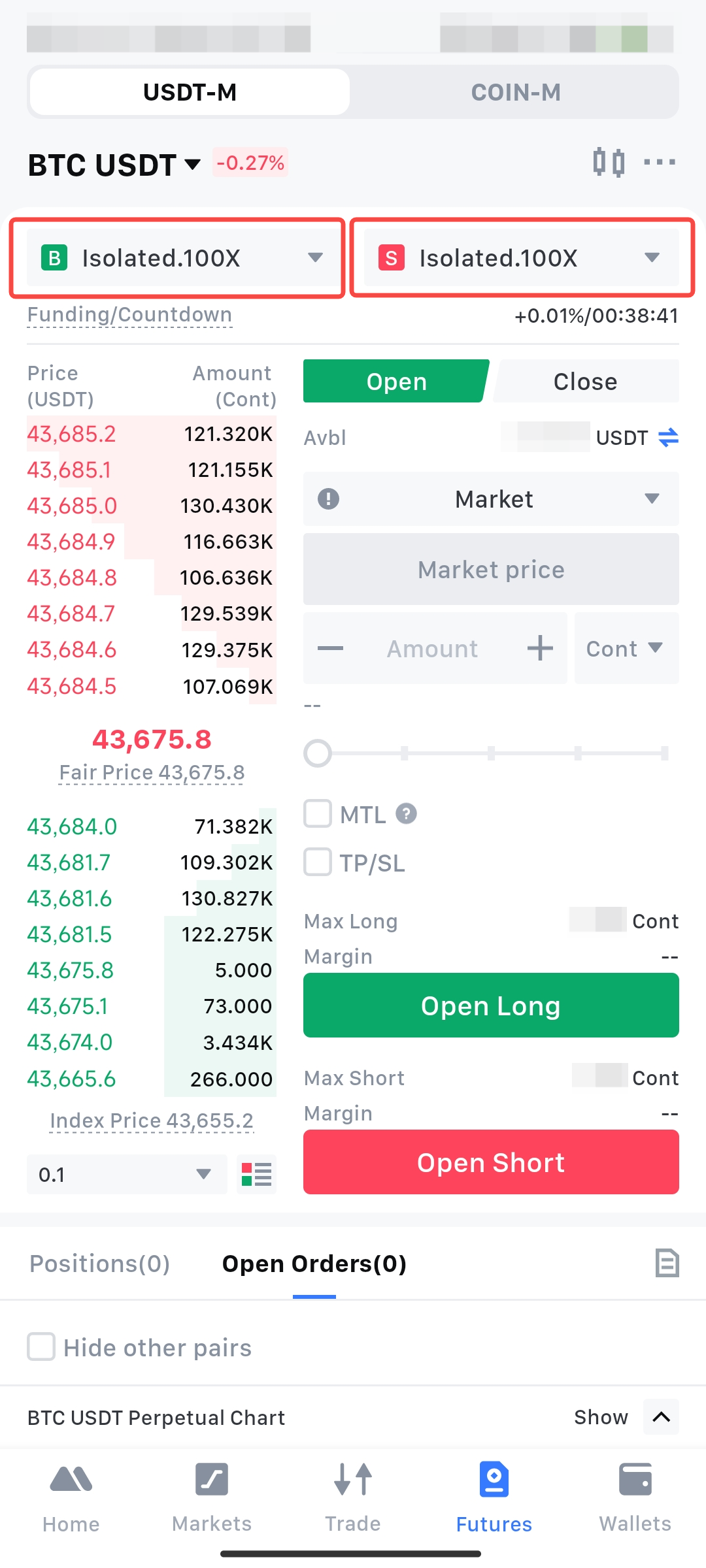Tap the Amount input field

coord(432,649)
